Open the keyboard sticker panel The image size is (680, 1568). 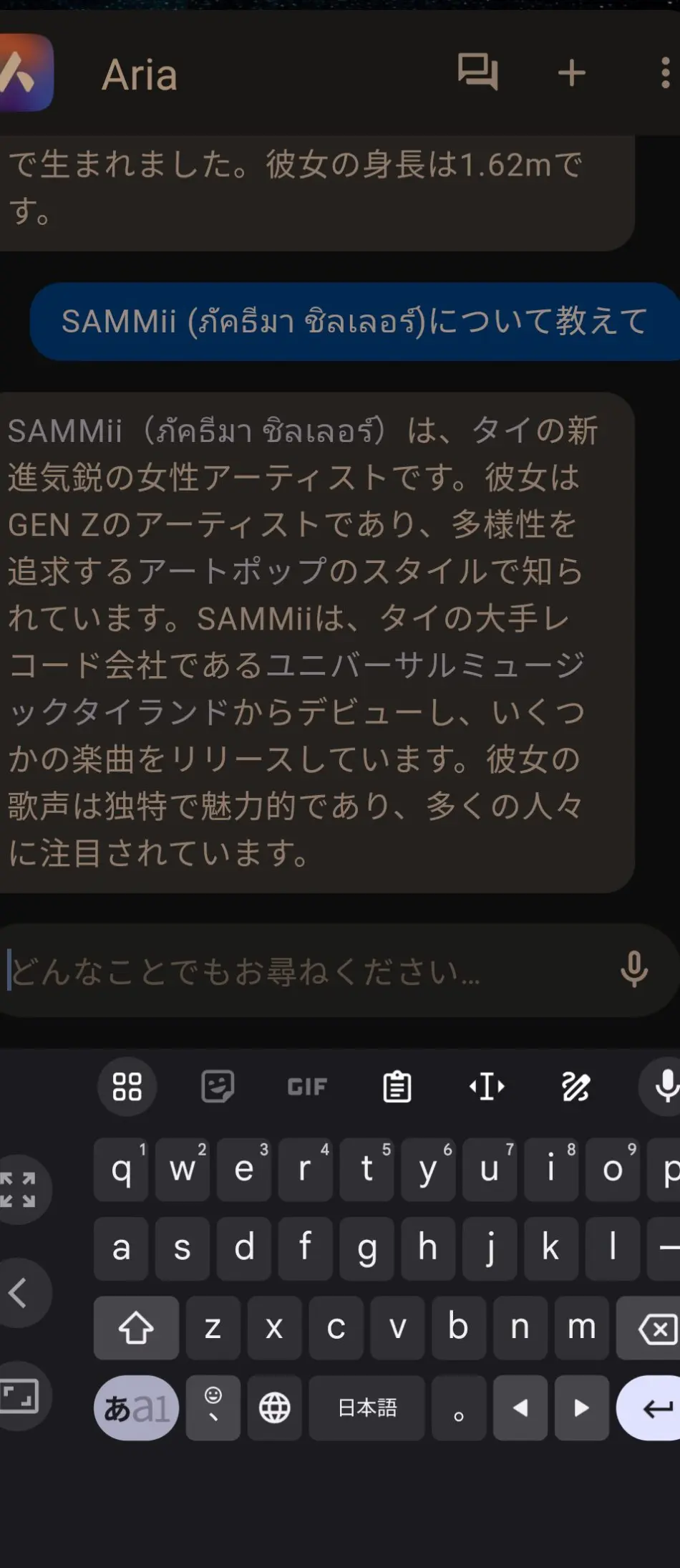pos(218,1087)
